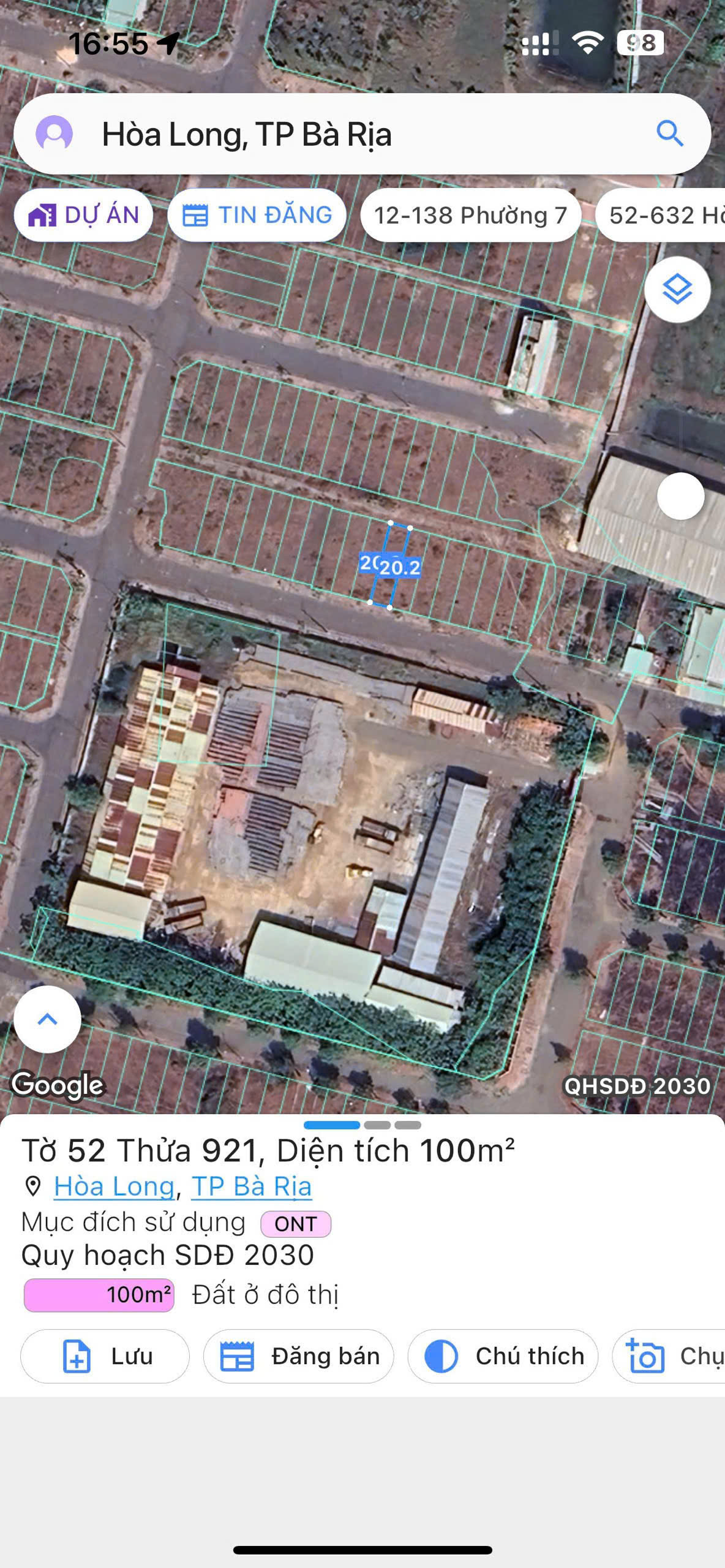Tap the search magnifier icon

click(x=669, y=134)
